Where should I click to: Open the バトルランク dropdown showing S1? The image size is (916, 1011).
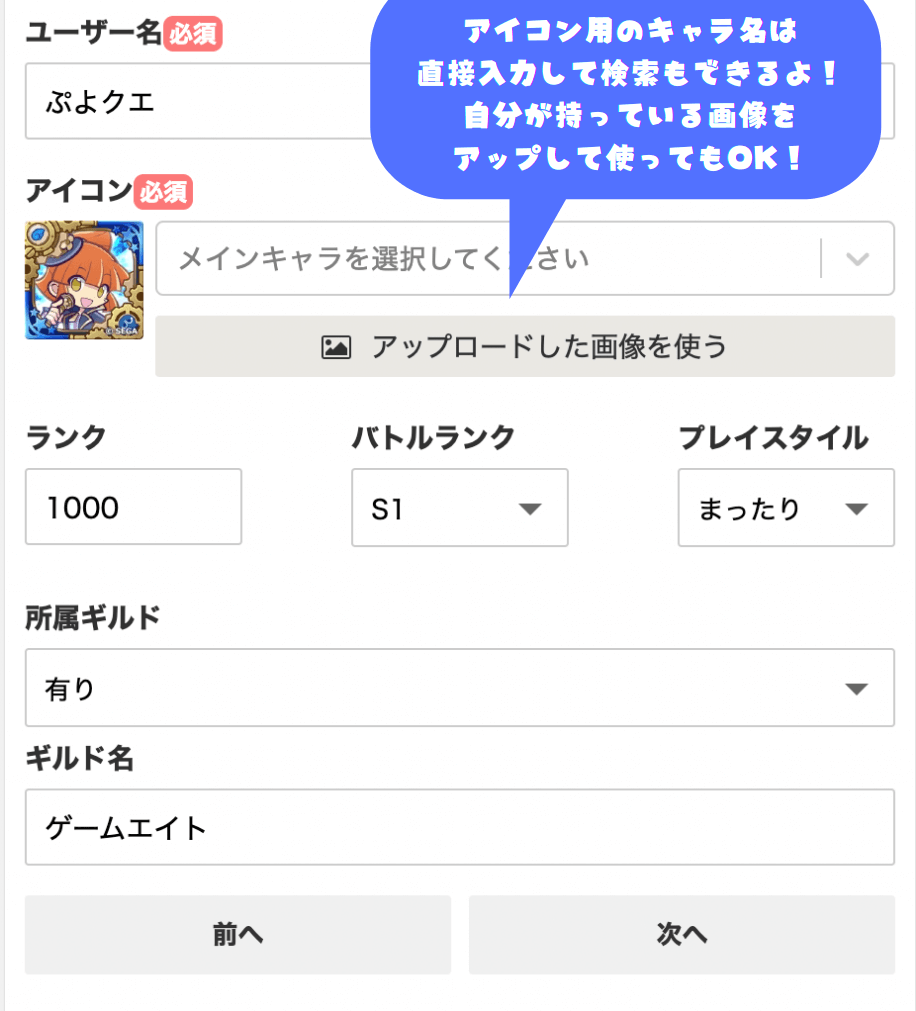[459, 508]
